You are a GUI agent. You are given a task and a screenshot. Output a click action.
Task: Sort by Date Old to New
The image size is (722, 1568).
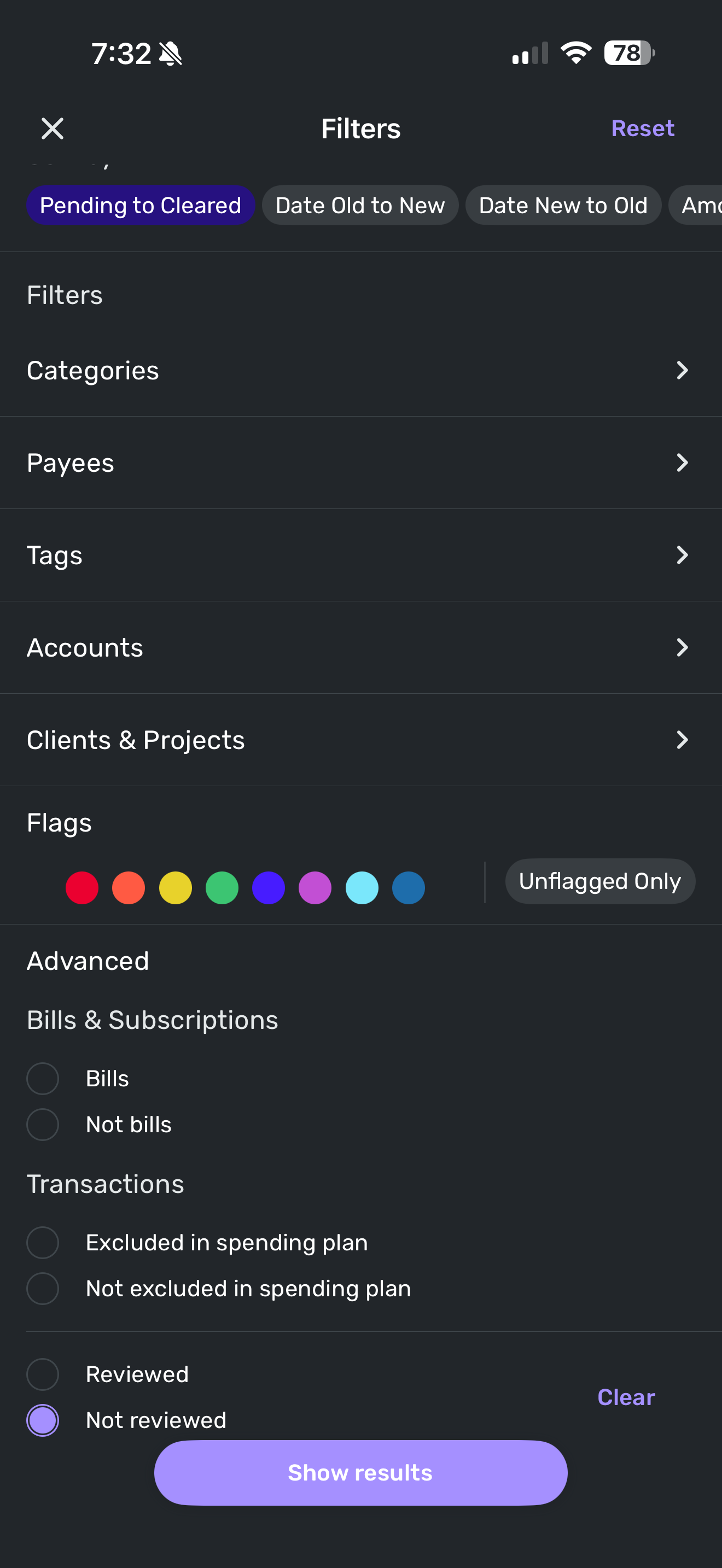click(x=360, y=205)
